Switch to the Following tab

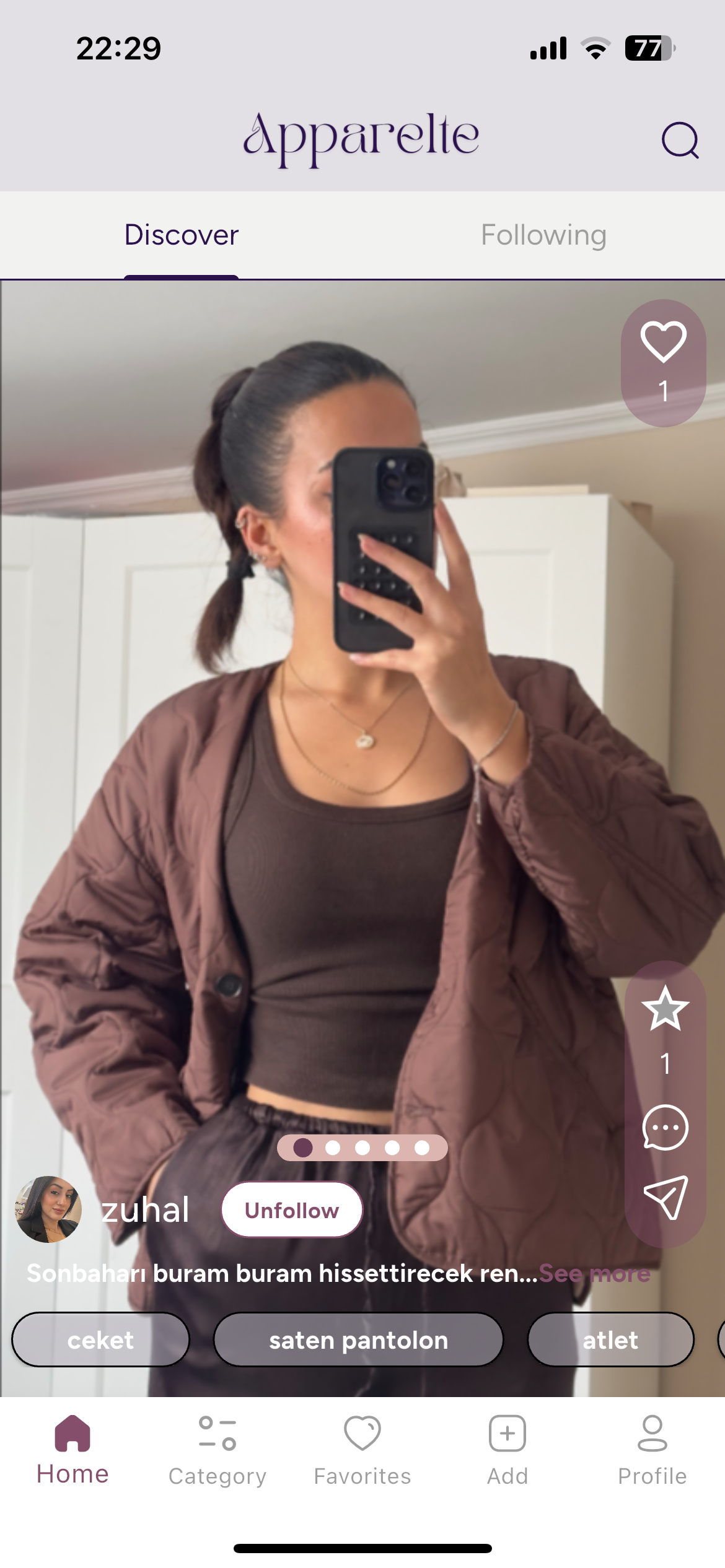543,235
